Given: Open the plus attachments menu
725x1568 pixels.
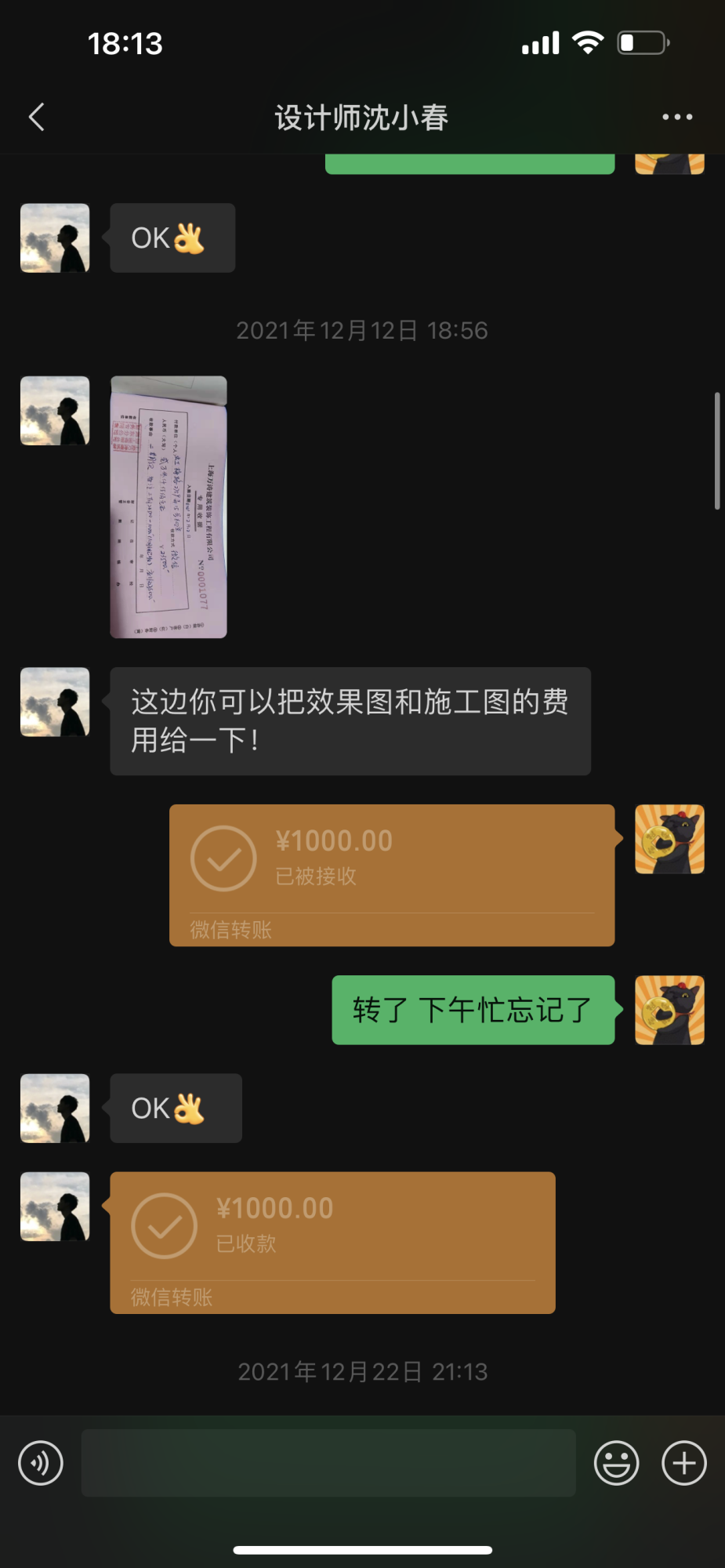Looking at the screenshot, I should coord(684,1463).
